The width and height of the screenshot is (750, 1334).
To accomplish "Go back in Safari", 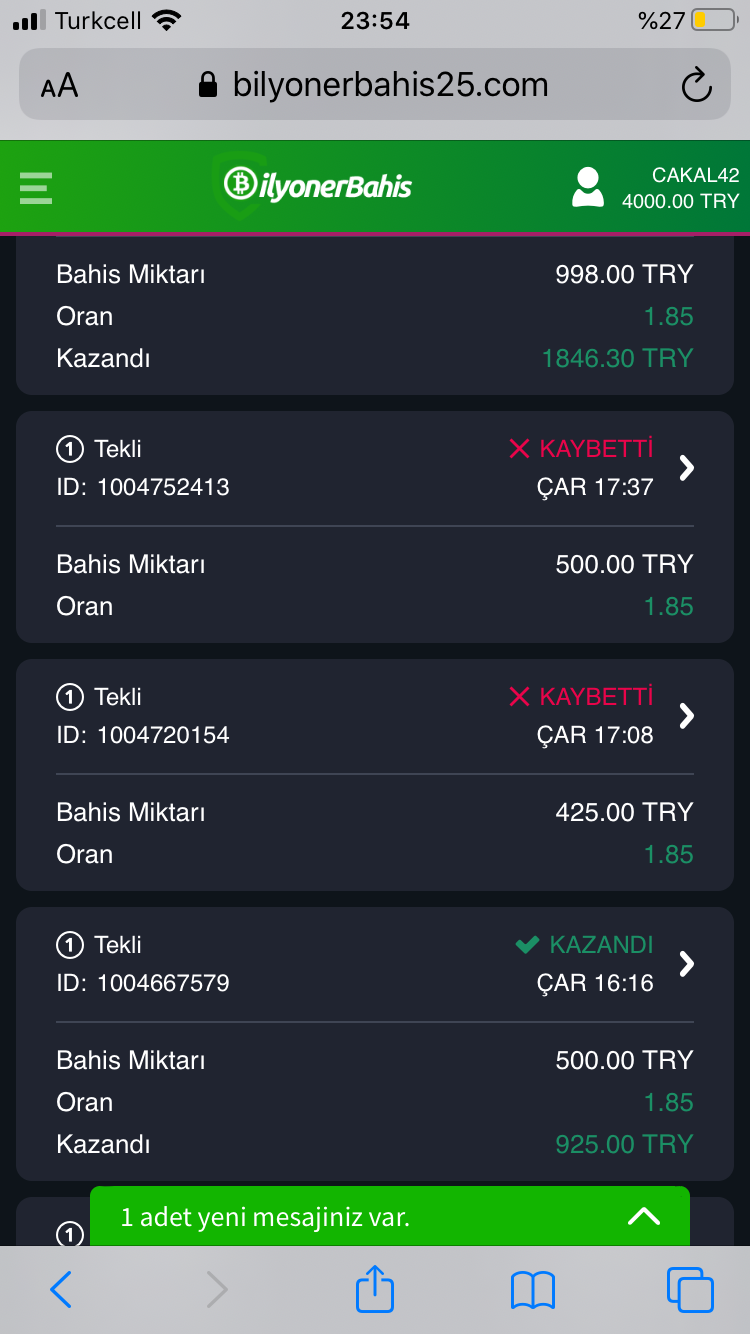I will click(61, 1290).
